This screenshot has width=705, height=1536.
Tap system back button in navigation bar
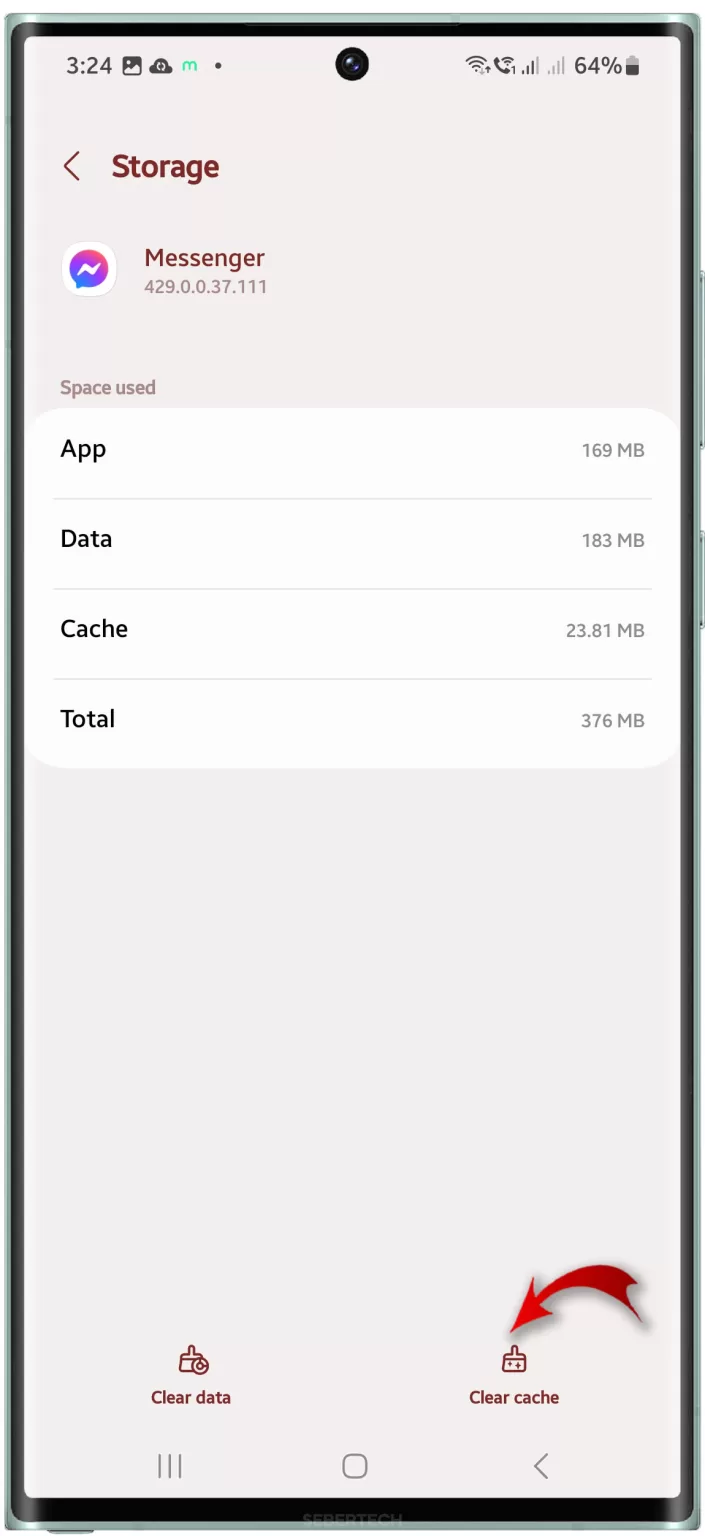541,1466
